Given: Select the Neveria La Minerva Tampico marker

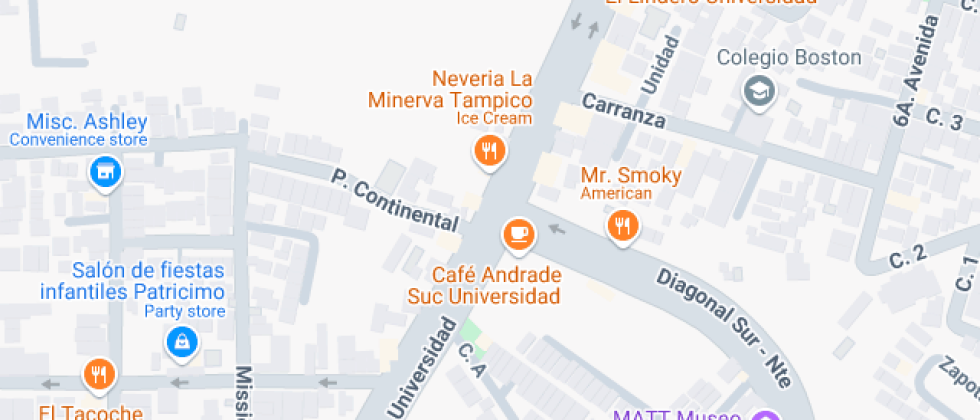Looking at the screenshot, I should pos(489,151).
